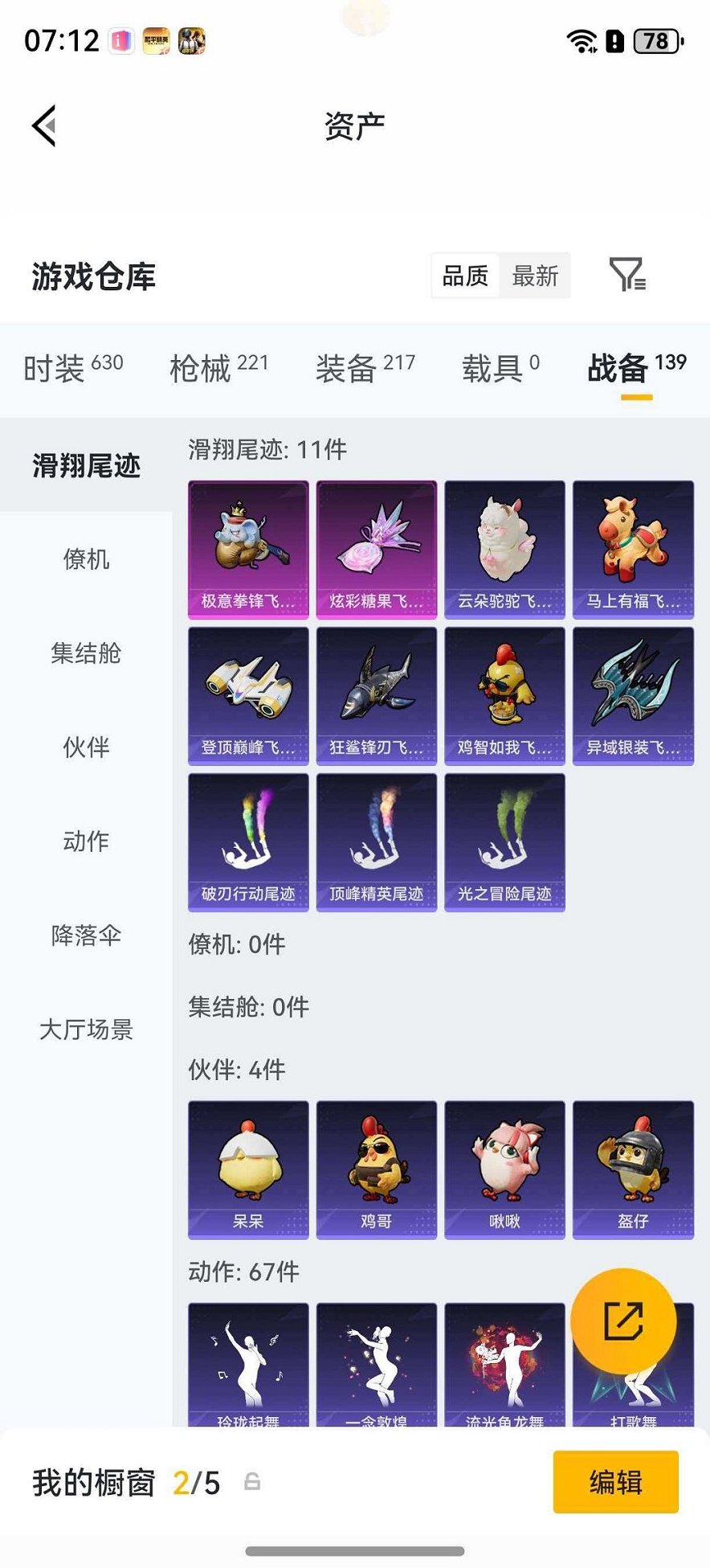
Task: Tap the 狂鲨锋刃 shark glider icon
Action: click(376, 695)
